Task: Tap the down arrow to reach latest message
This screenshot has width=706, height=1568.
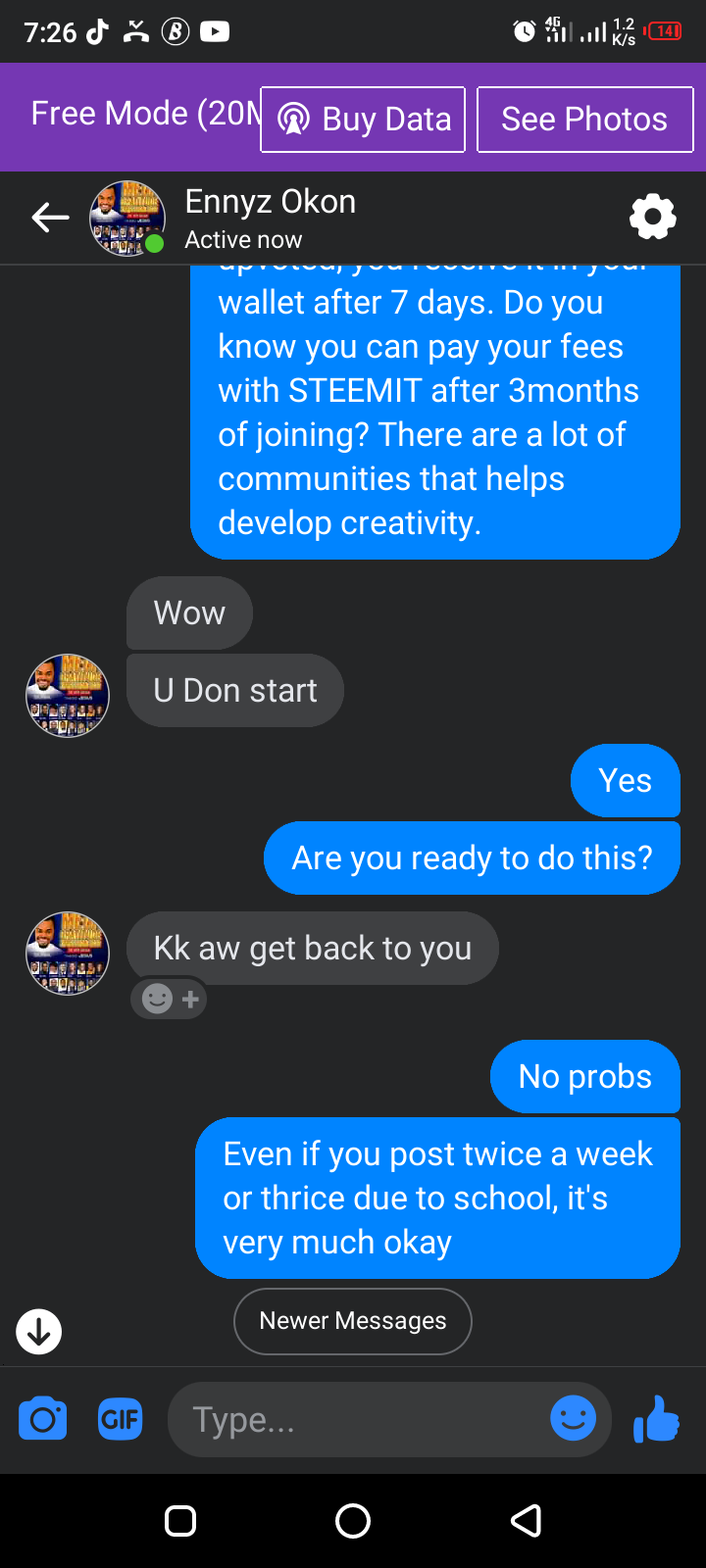Action: (x=39, y=1332)
